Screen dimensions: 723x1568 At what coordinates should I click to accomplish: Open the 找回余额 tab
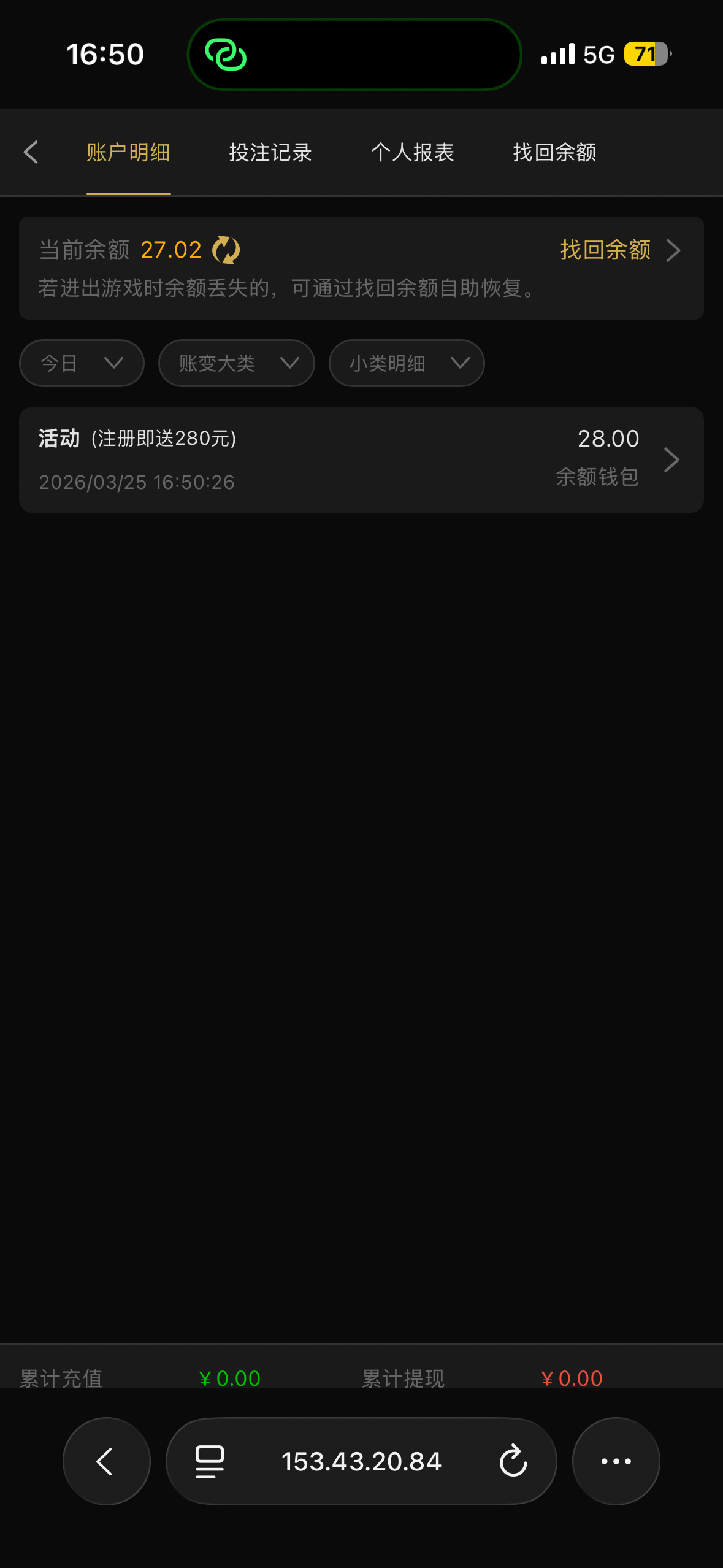coord(554,152)
